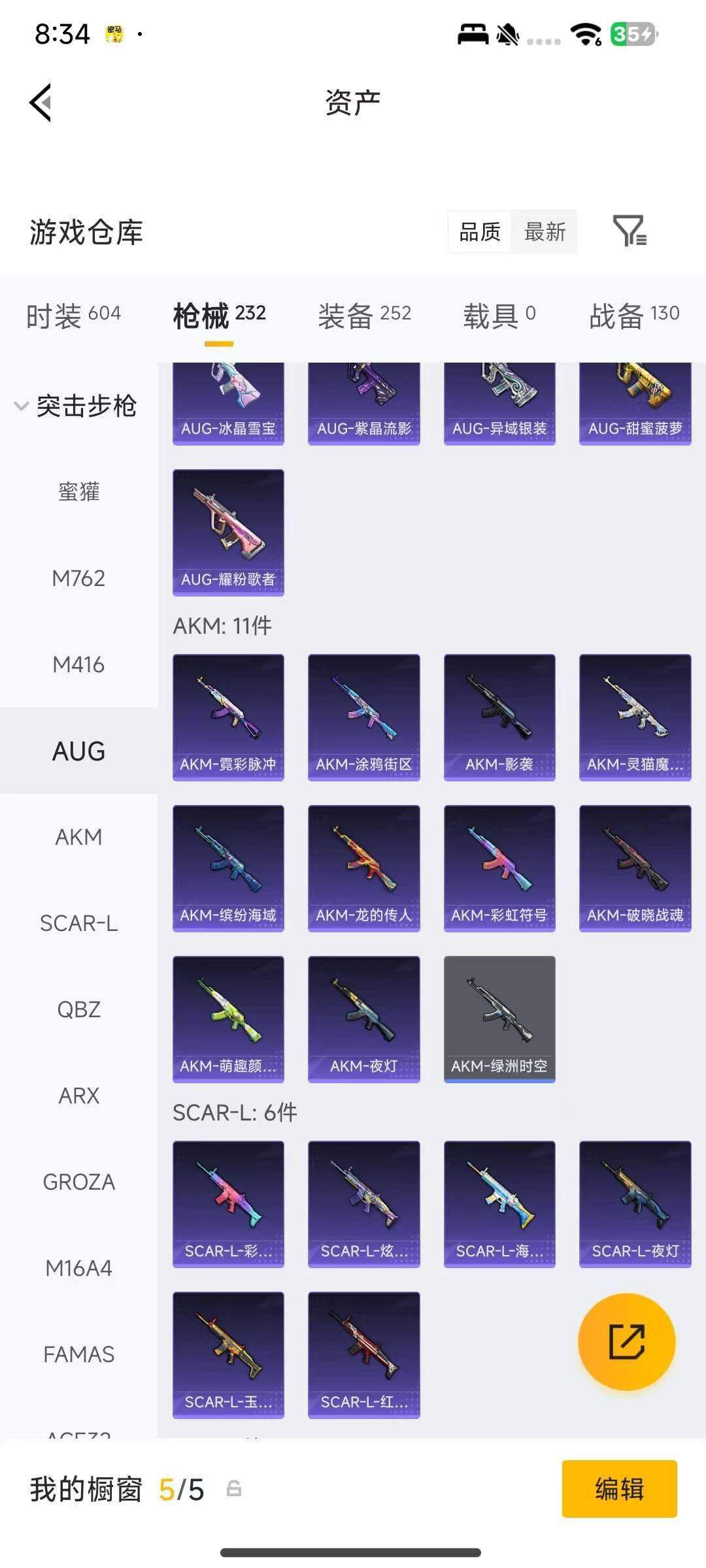This screenshot has height=1568, width=706.
Task: Sort items by 品质
Action: pos(480,231)
